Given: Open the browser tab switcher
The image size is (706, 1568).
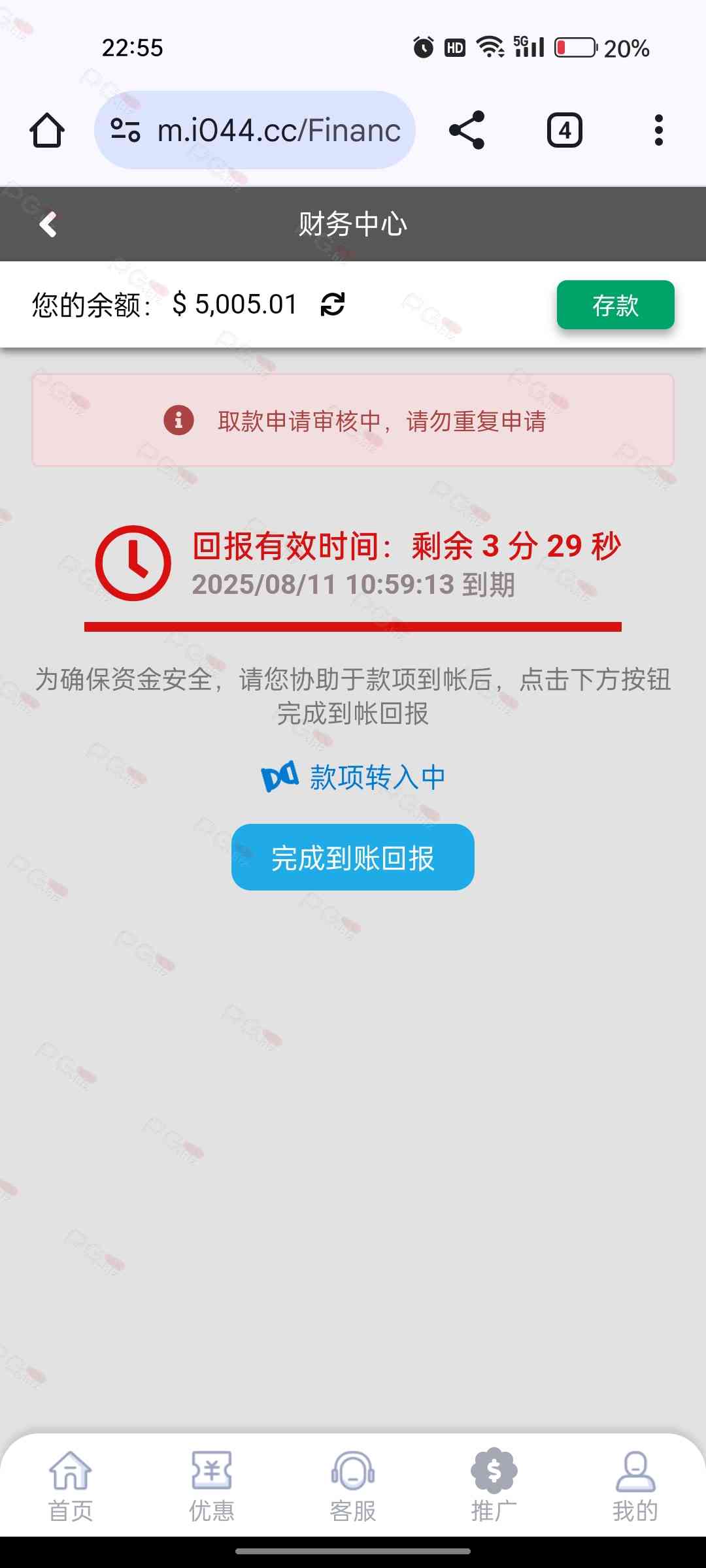Looking at the screenshot, I should 565,131.
